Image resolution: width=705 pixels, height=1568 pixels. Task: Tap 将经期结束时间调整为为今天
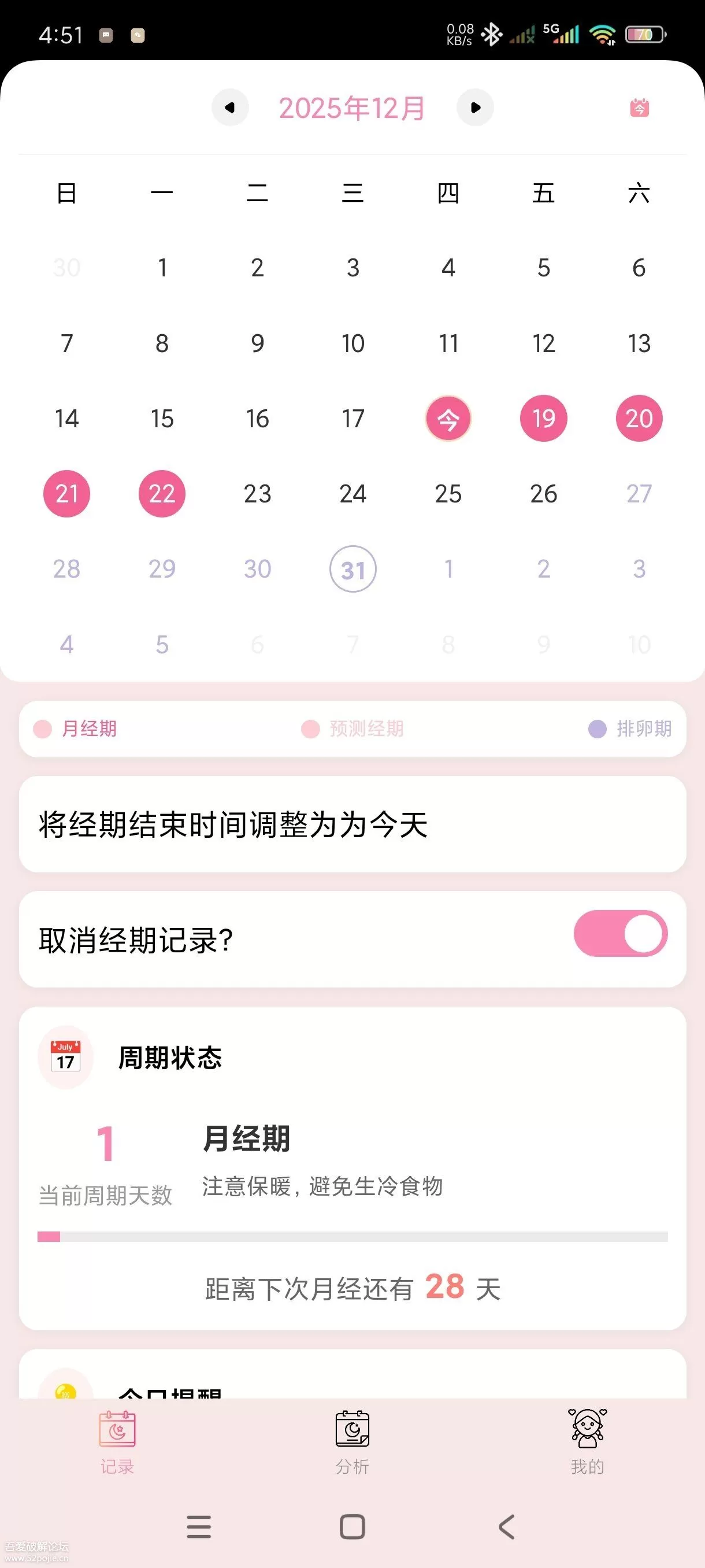click(x=352, y=824)
